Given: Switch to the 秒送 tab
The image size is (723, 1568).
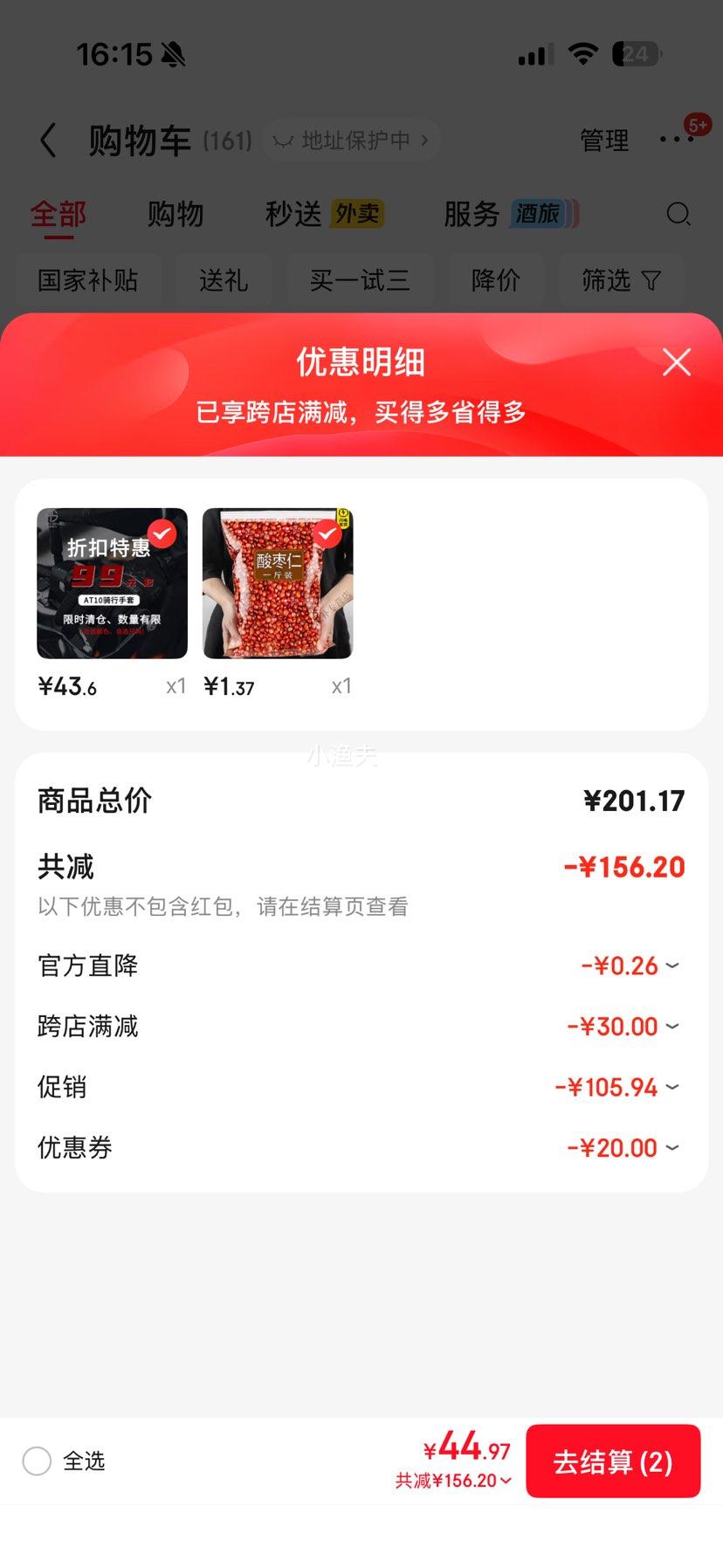Looking at the screenshot, I should click(x=293, y=212).
